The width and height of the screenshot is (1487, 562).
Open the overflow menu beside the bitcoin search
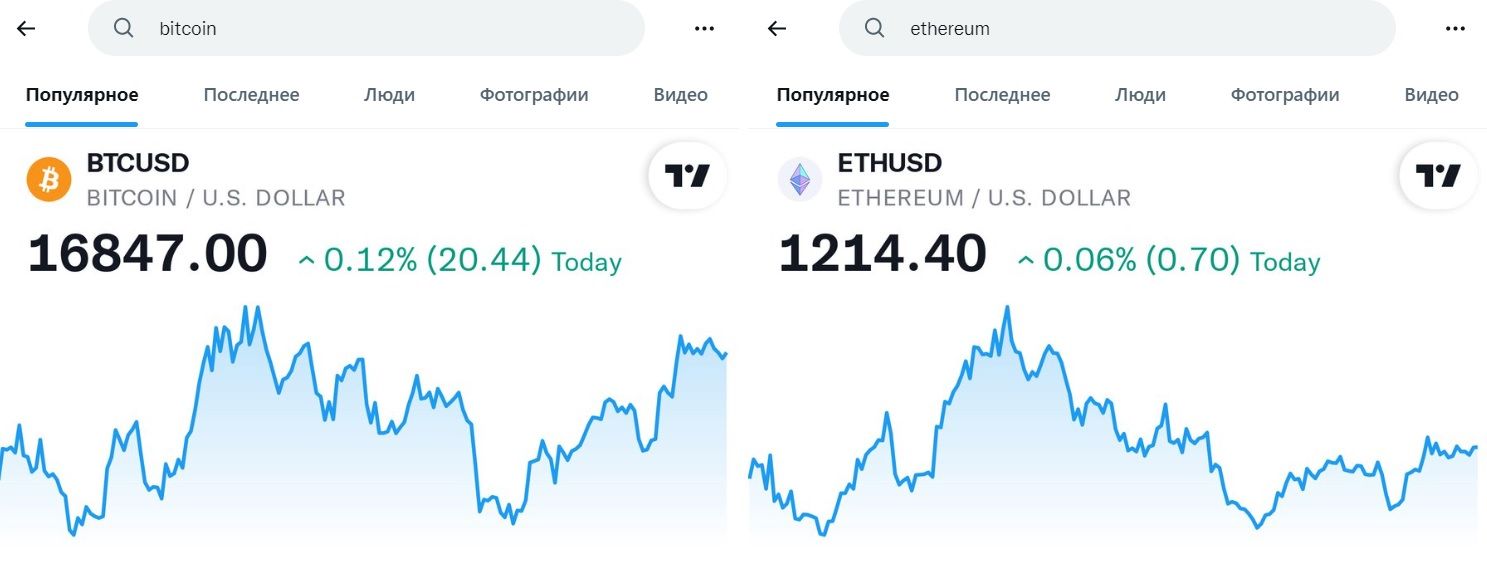704,29
